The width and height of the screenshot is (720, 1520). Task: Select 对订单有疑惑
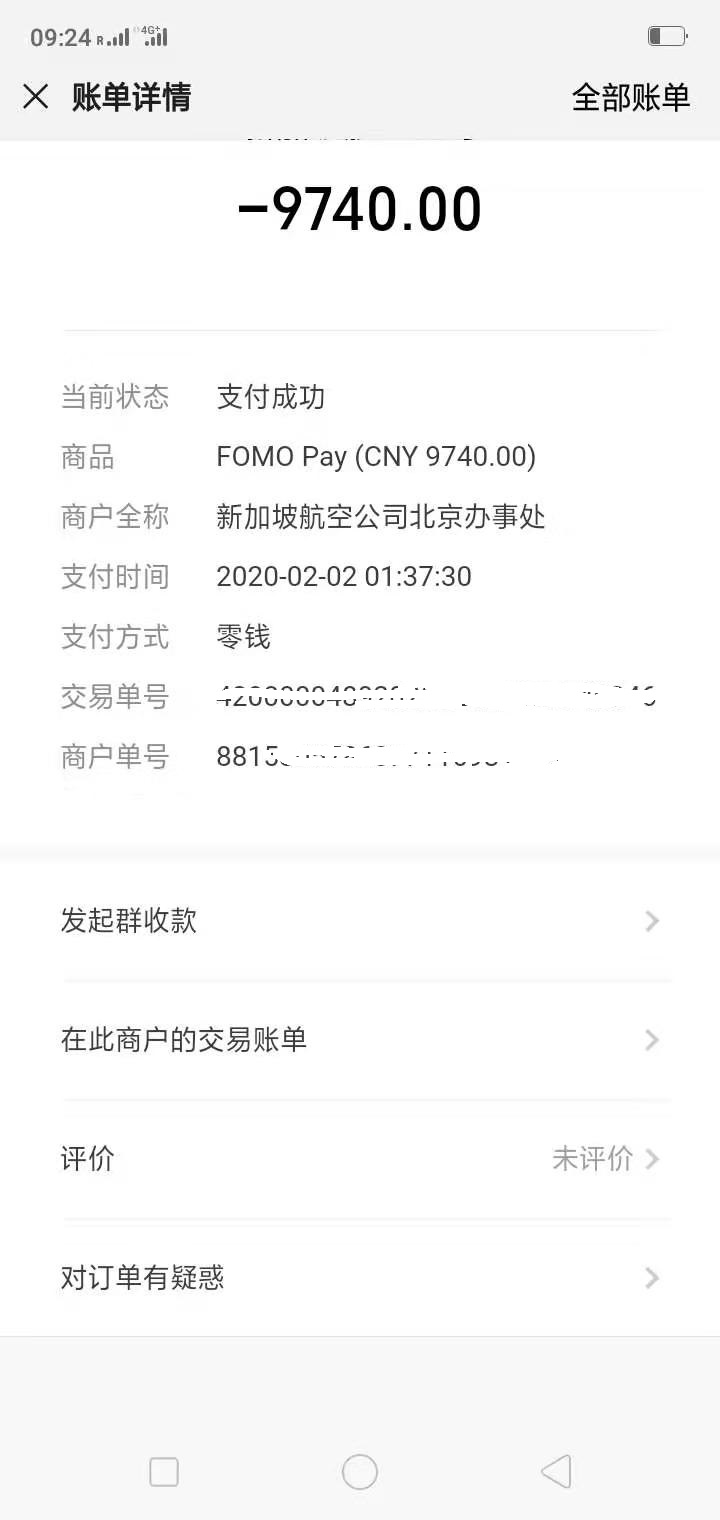(360, 1278)
